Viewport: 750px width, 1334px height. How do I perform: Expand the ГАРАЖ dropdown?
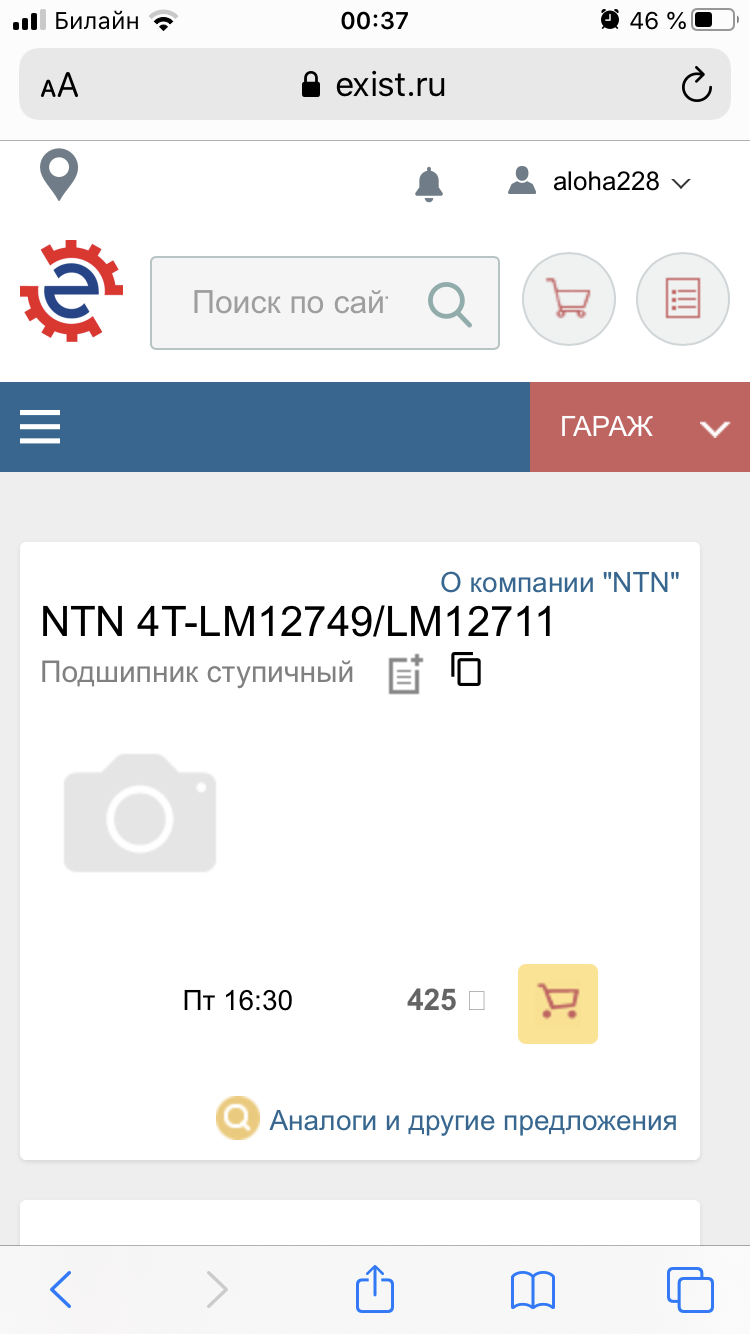(640, 427)
